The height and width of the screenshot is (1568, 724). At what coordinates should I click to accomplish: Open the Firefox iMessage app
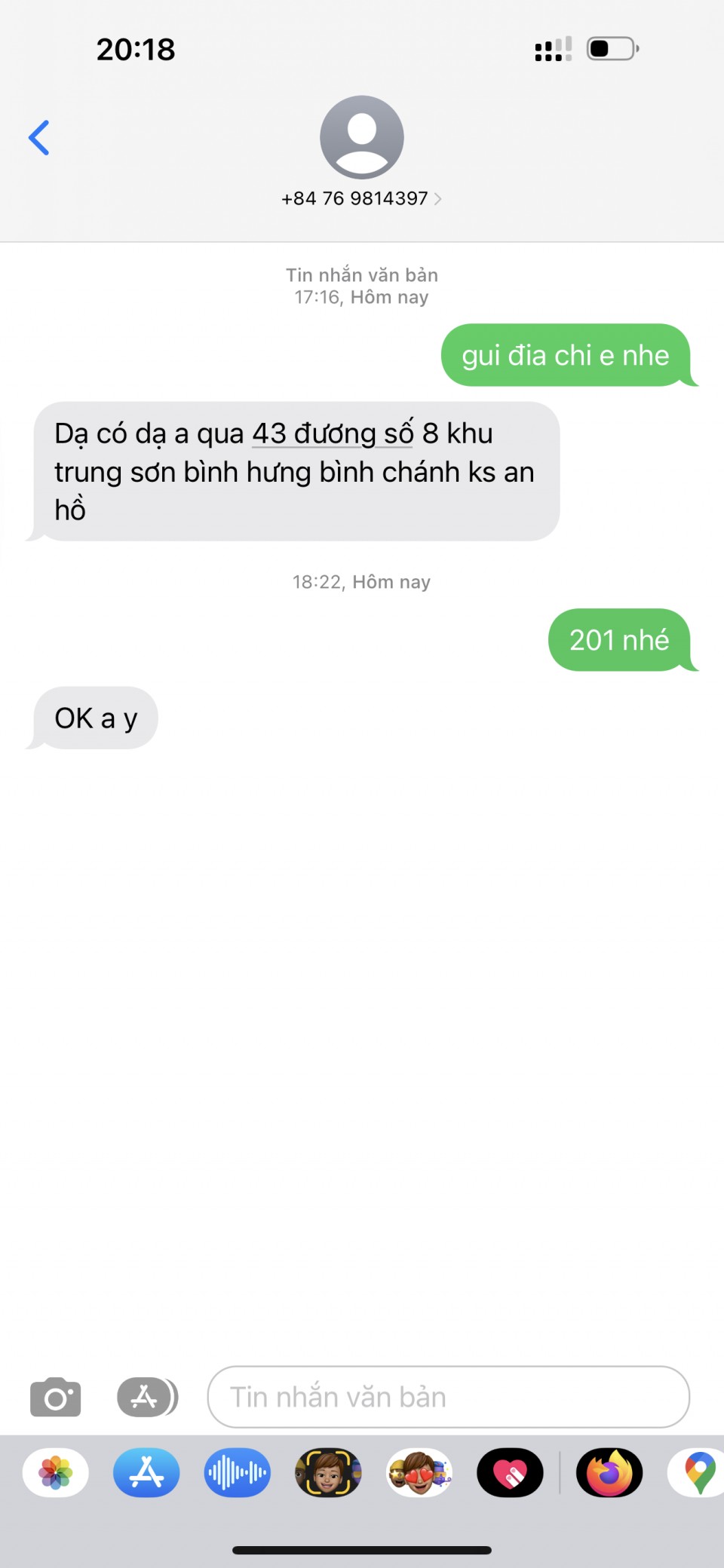tap(609, 1472)
